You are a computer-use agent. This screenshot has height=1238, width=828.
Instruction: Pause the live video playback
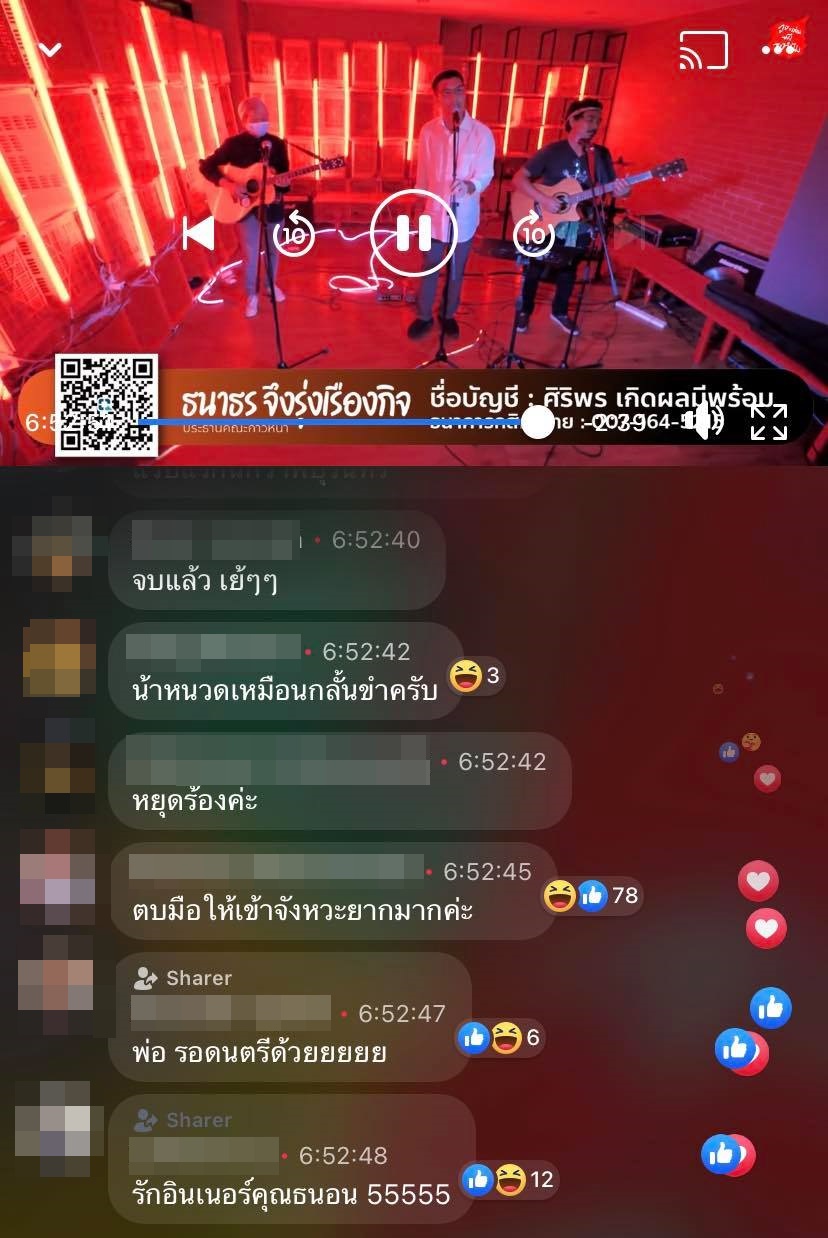(x=413, y=233)
